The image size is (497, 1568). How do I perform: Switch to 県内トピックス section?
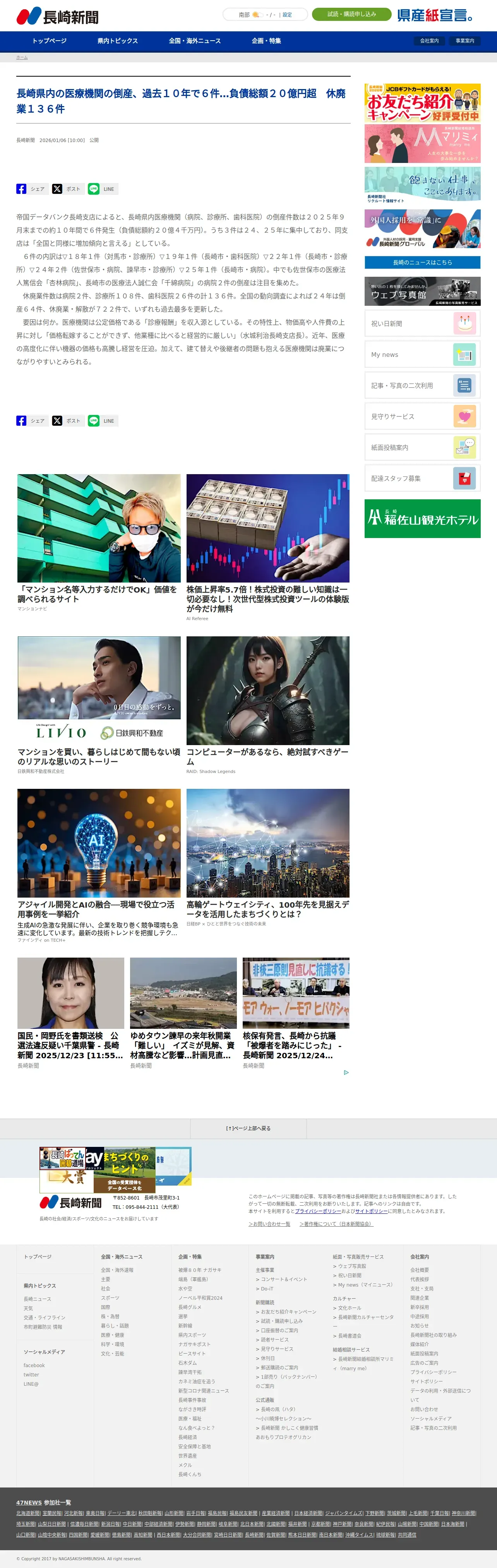point(118,41)
